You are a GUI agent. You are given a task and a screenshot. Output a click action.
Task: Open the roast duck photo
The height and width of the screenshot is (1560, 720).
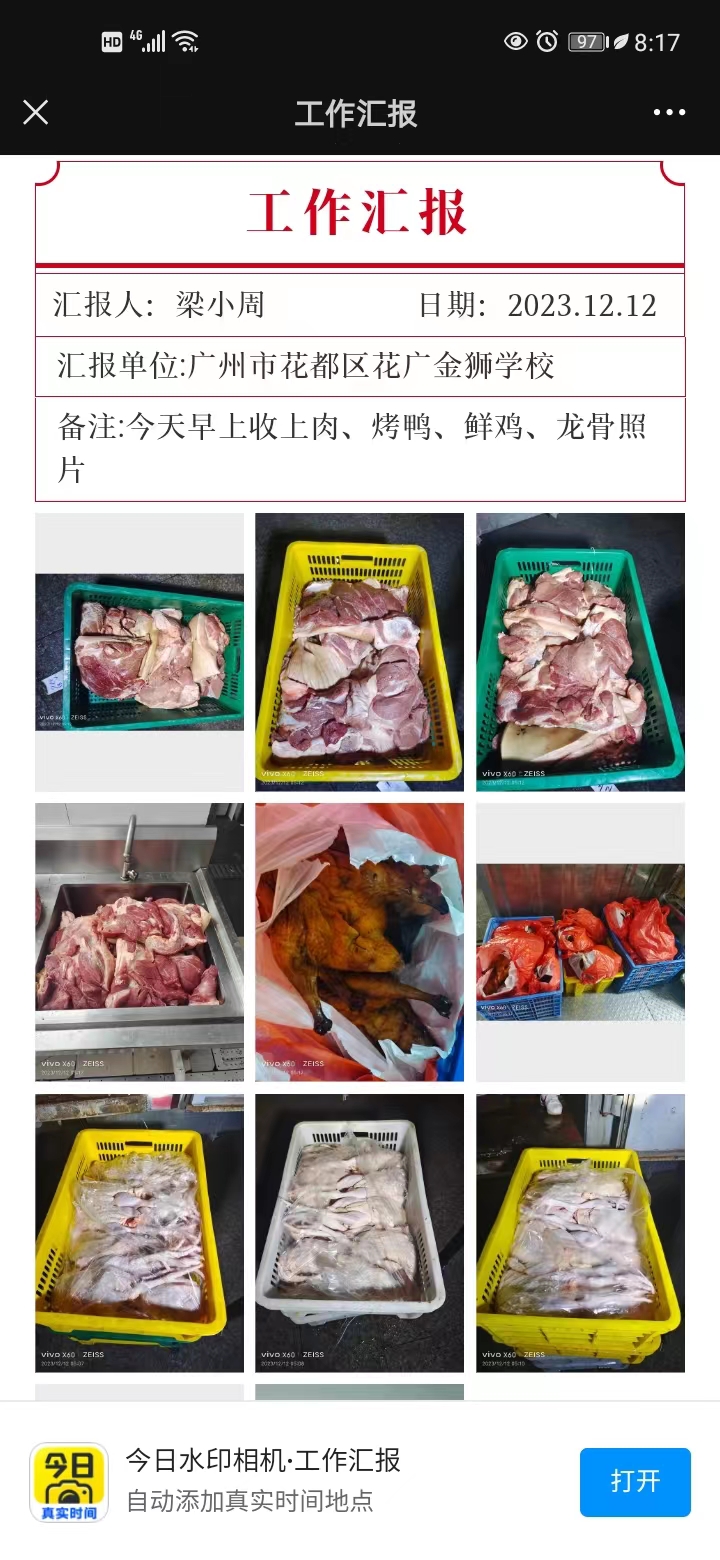pyautogui.click(x=359, y=942)
